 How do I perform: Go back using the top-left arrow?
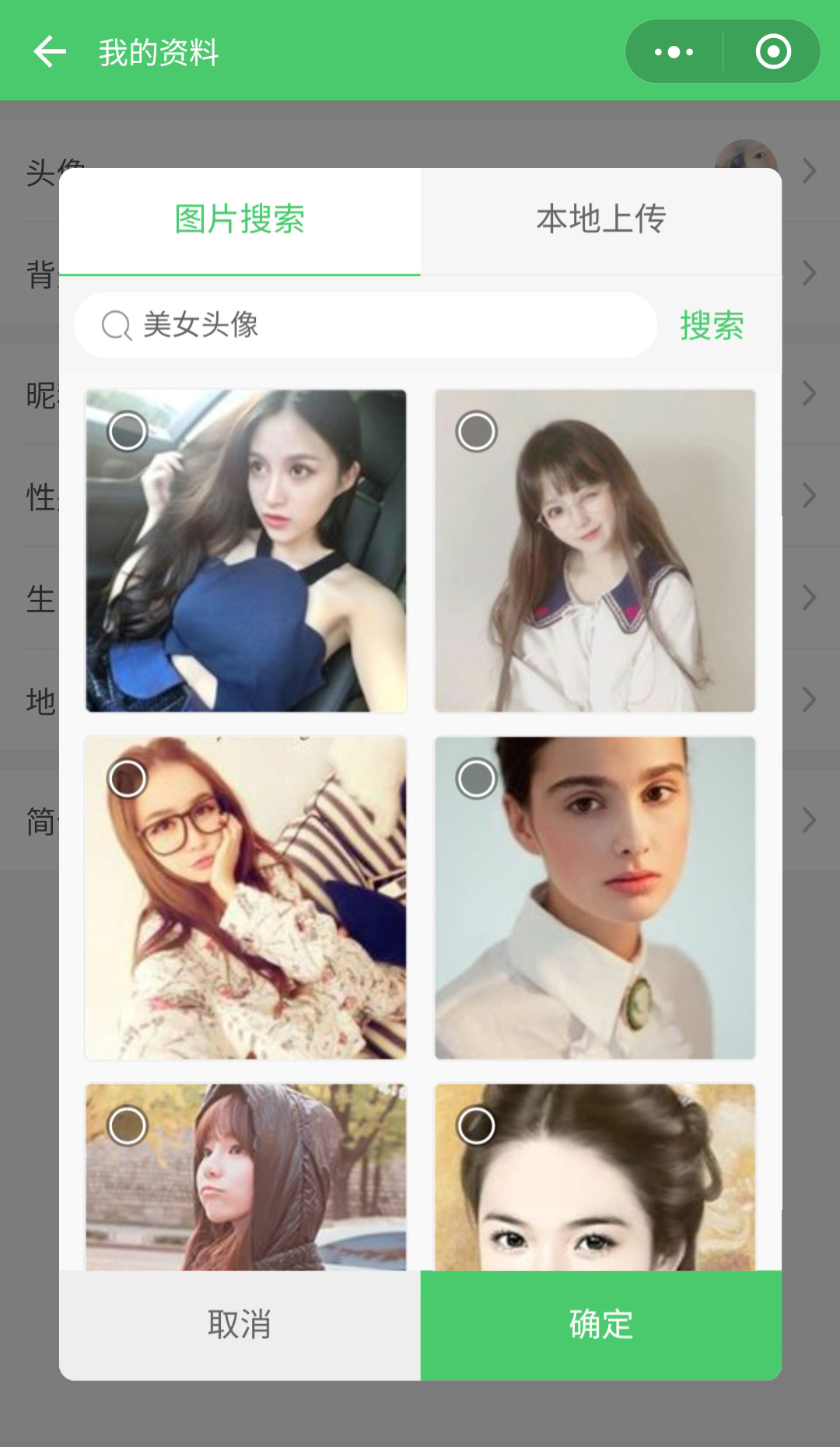(x=50, y=52)
